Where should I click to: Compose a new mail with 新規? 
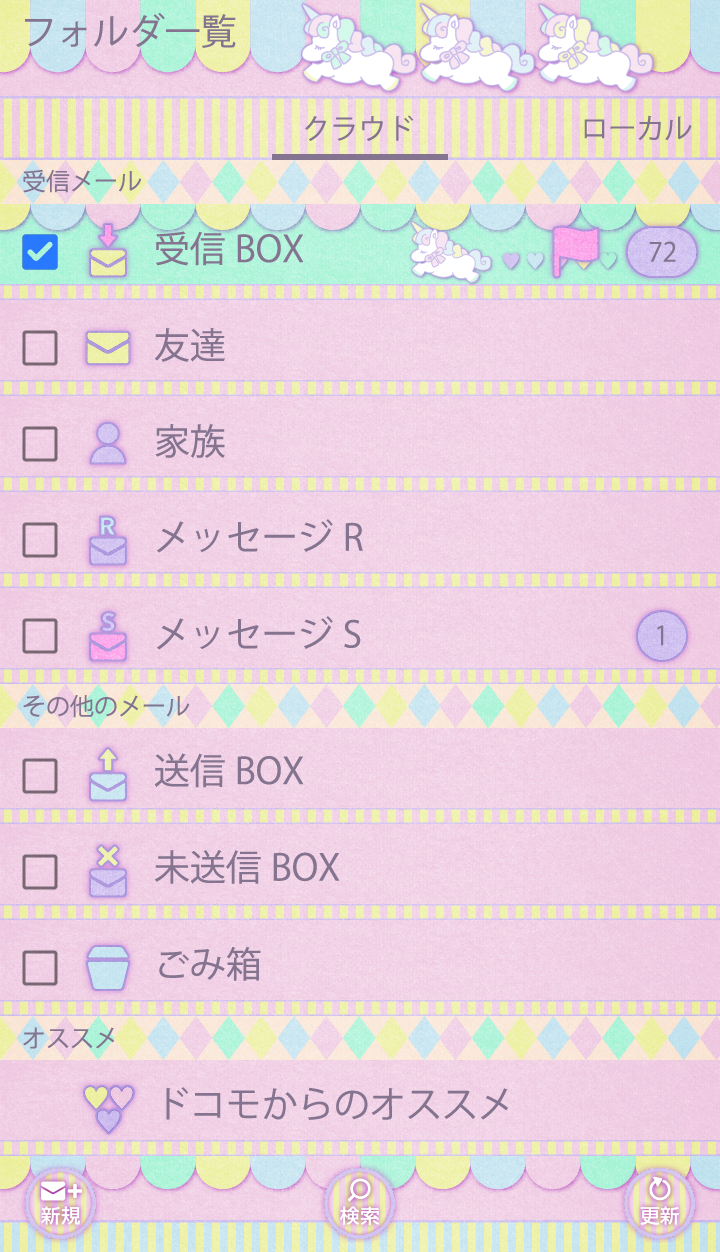60,1204
